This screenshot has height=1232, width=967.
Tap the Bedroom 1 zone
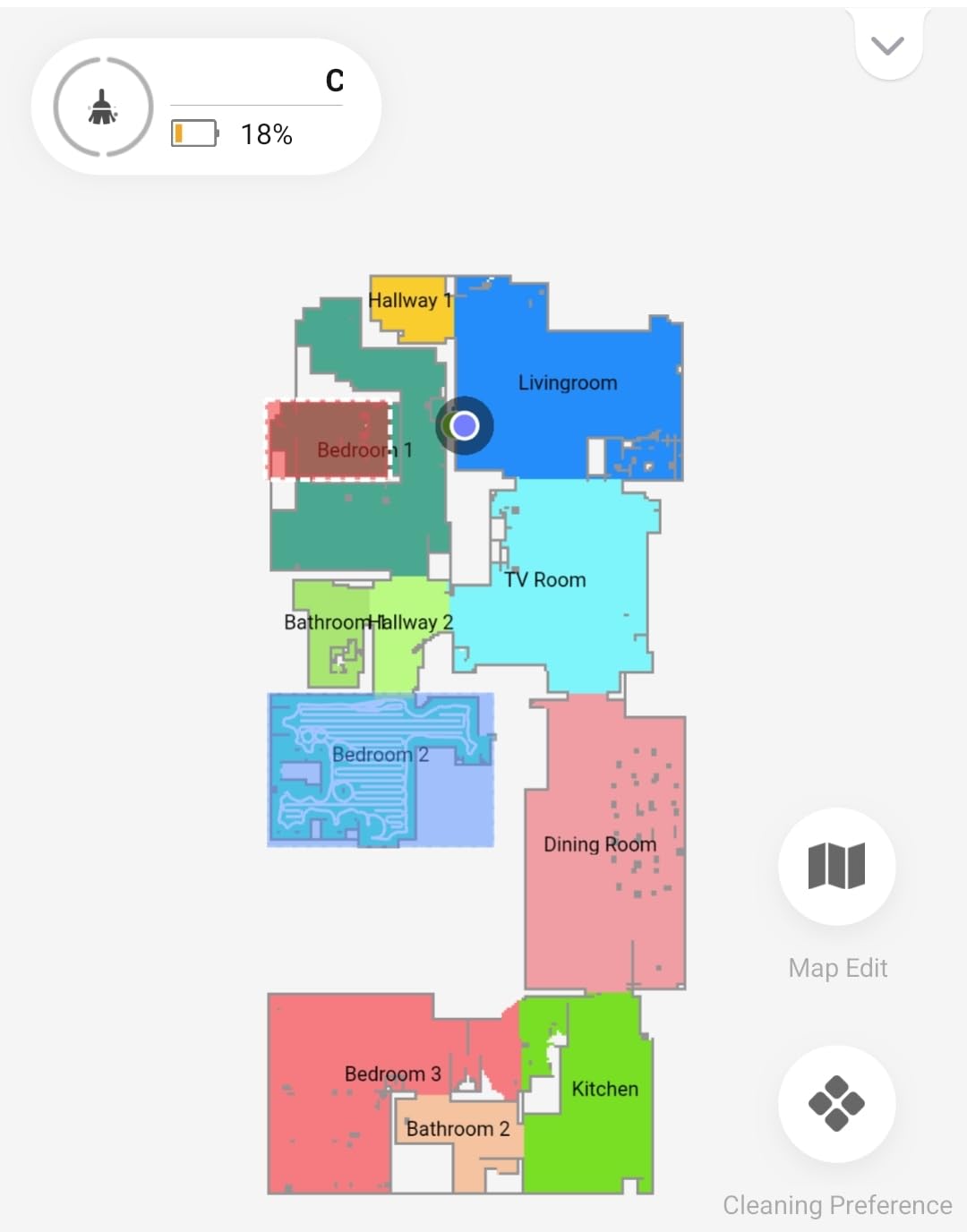pyautogui.click(x=331, y=441)
